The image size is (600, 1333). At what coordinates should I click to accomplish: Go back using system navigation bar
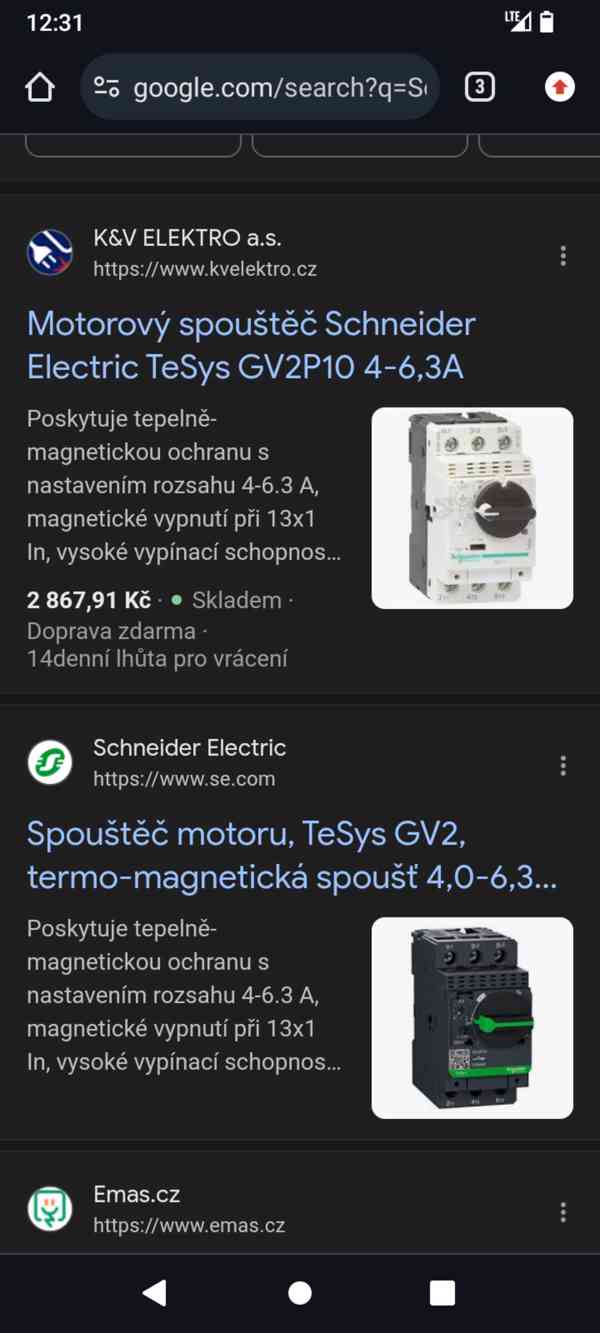tap(155, 1293)
